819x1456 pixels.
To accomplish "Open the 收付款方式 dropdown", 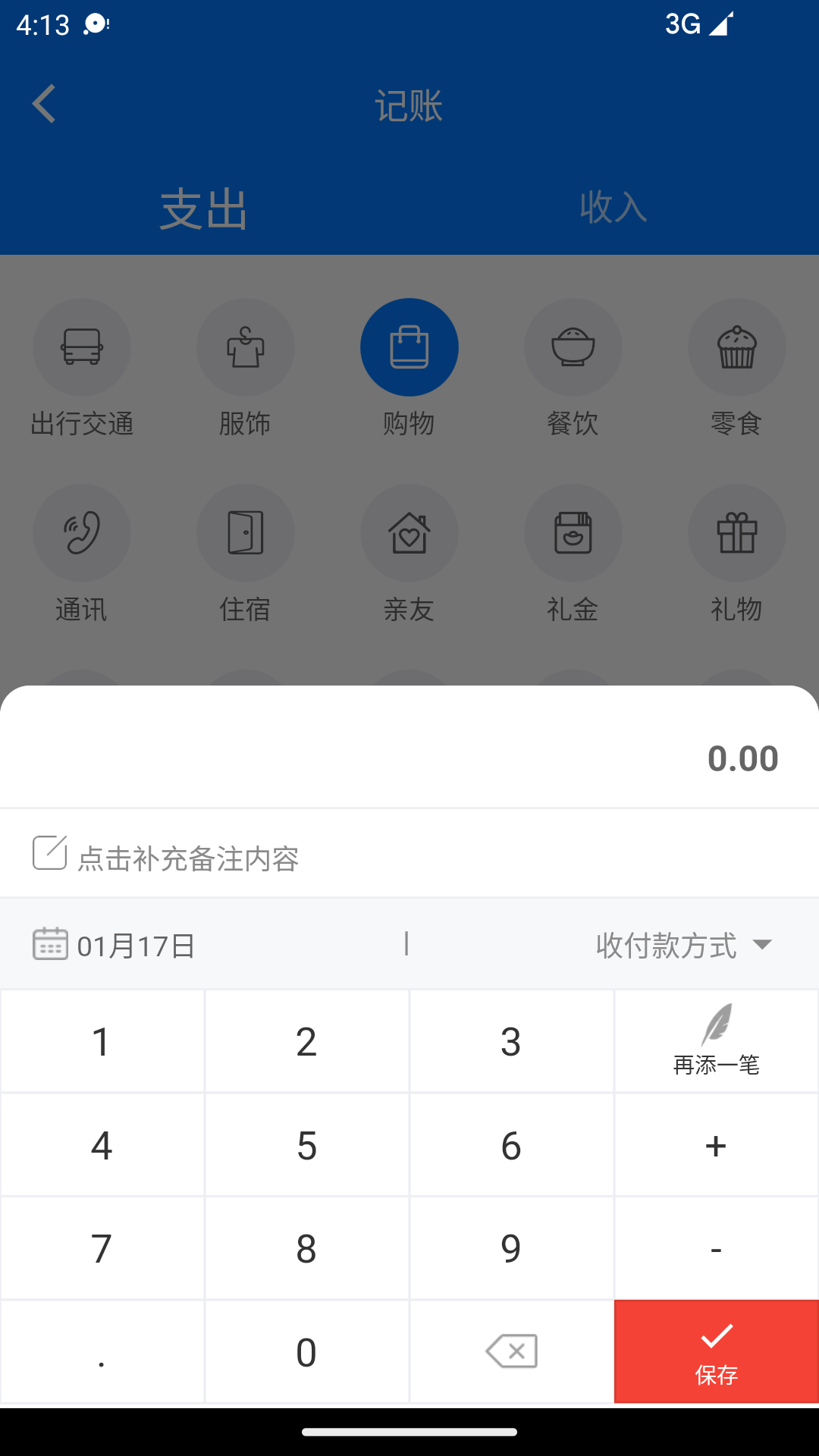I will [x=682, y=944].
